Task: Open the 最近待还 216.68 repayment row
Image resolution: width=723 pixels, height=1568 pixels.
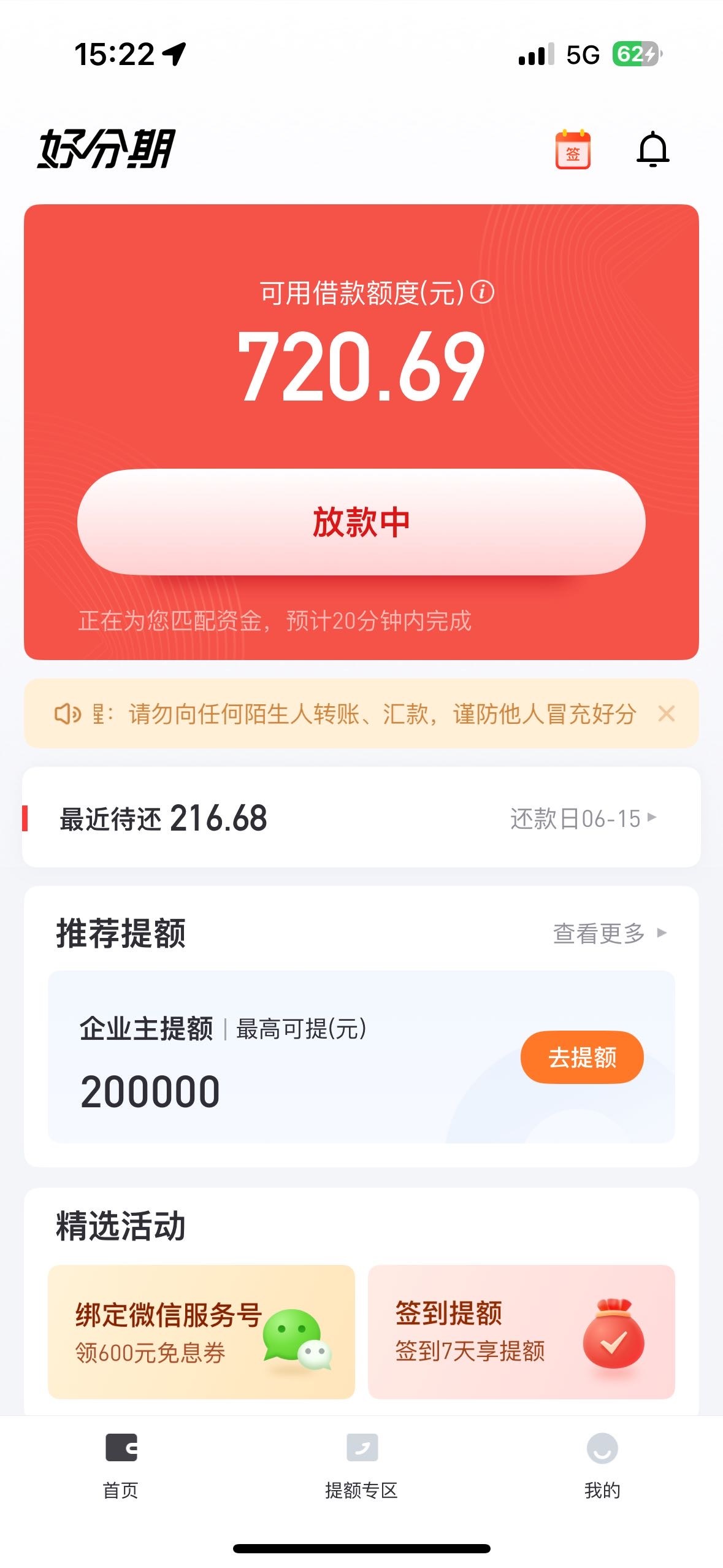Action: (x=361, y=817)
